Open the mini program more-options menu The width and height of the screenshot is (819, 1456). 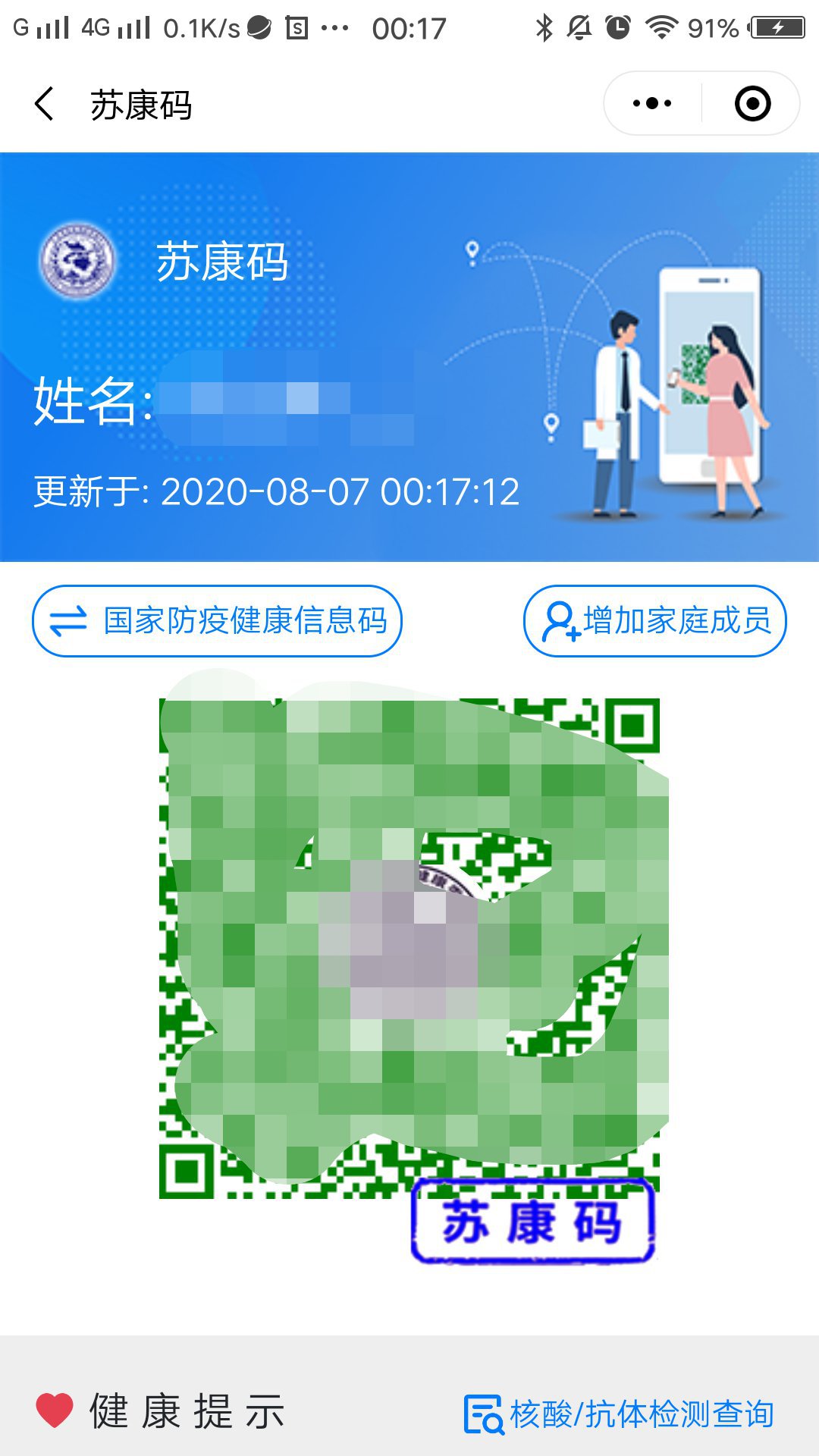(652, 104)
